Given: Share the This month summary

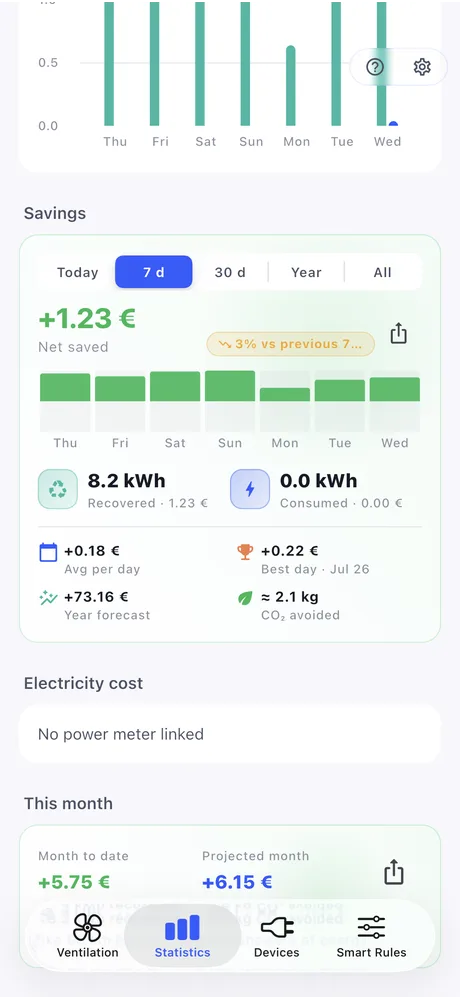Looking at the screenshot, I should 394,872.
